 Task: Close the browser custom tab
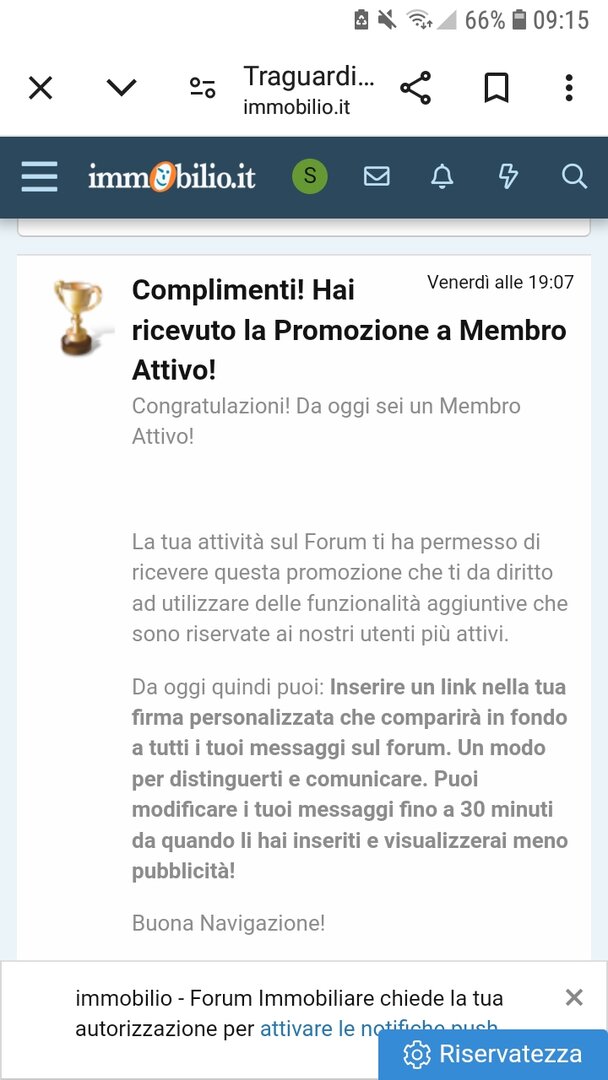40,88
